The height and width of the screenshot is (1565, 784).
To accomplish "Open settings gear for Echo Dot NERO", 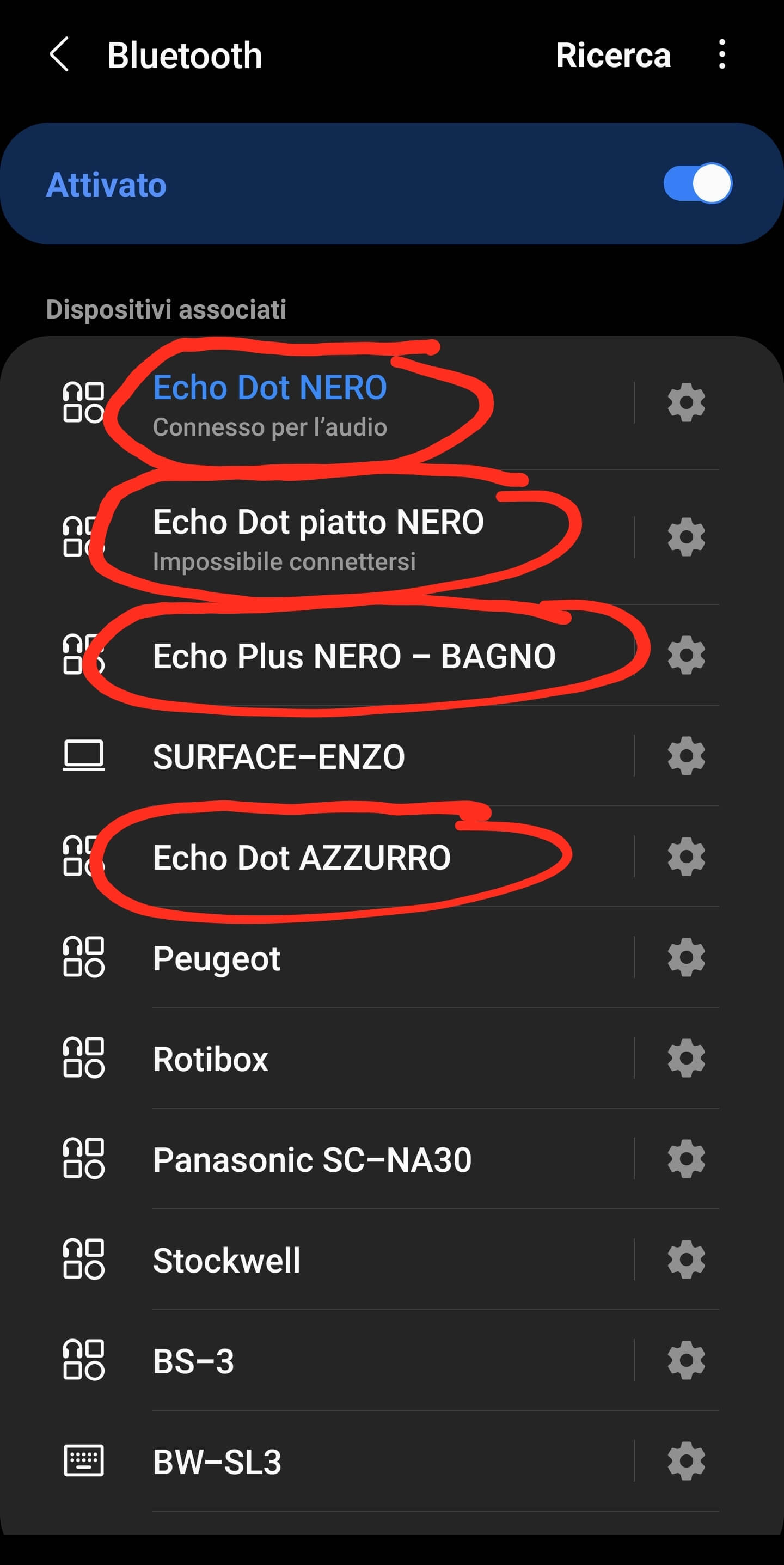I will click(685, 402).
